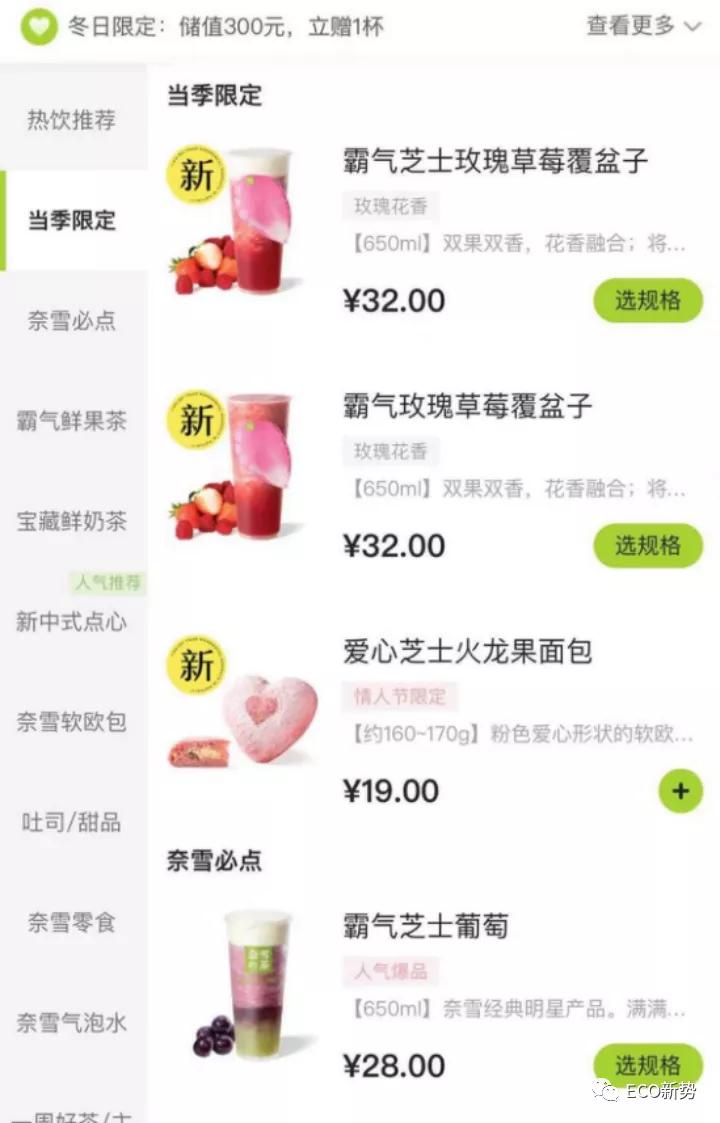Tap the plus icon to add 爱心芝士火龙果面包

679,790
